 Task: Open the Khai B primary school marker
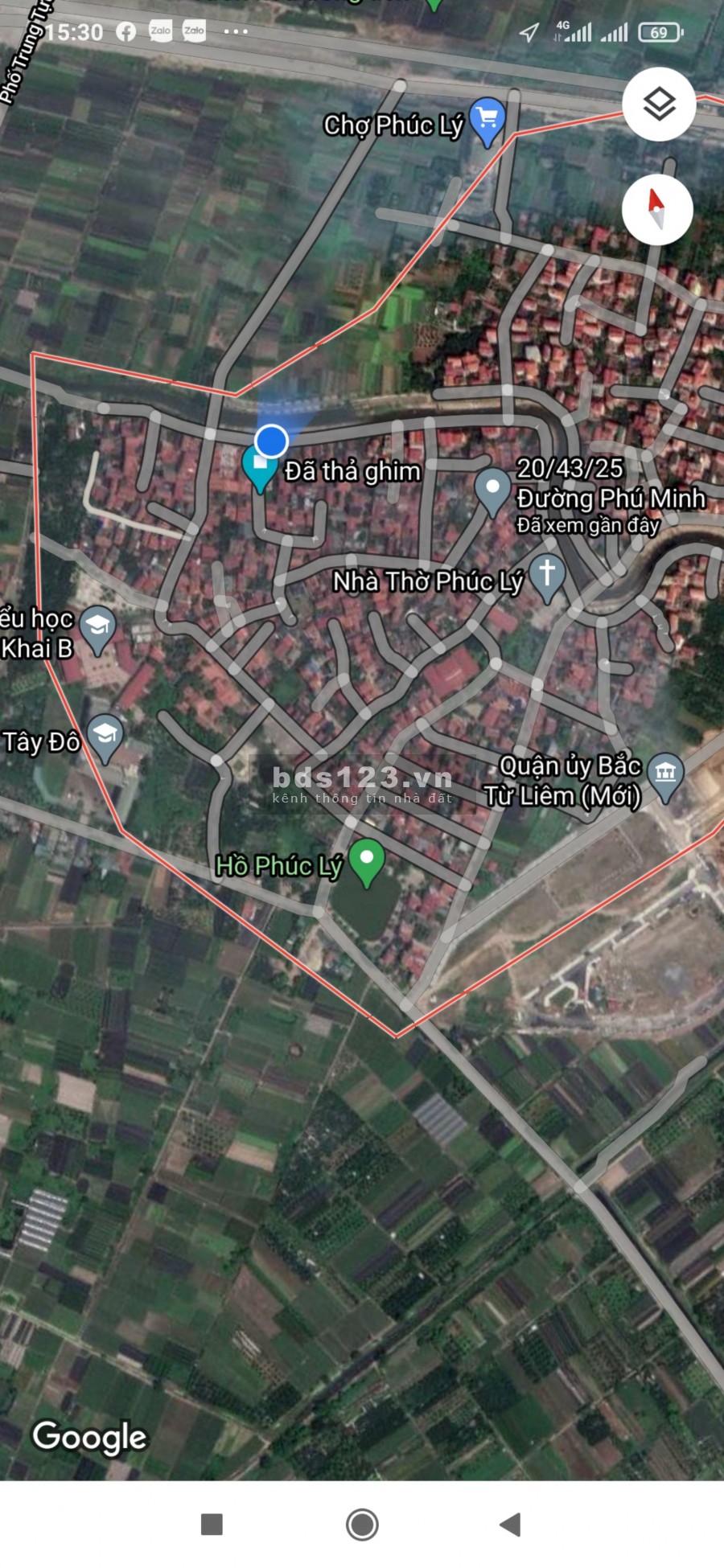97,627
